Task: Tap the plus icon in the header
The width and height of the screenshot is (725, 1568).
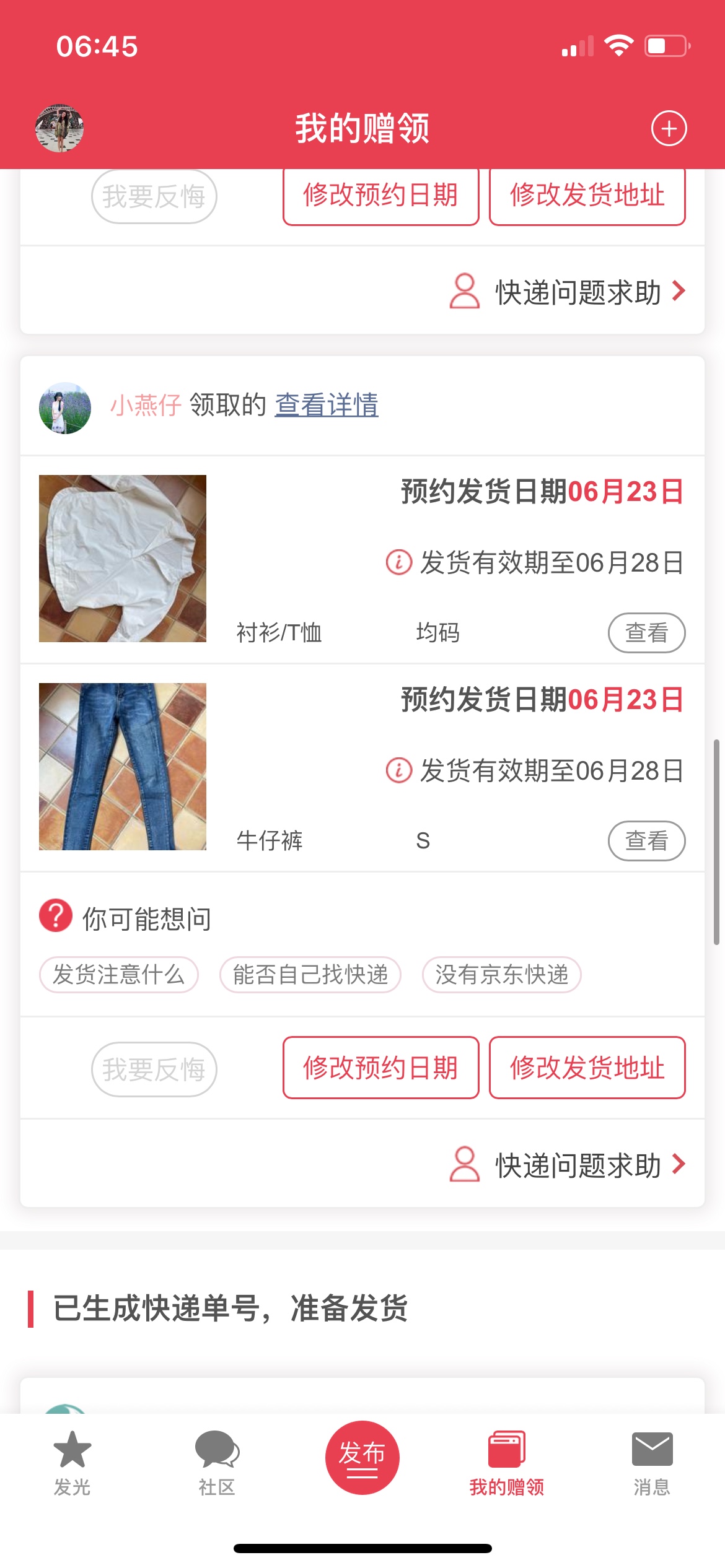Action: tap(669, 129)
